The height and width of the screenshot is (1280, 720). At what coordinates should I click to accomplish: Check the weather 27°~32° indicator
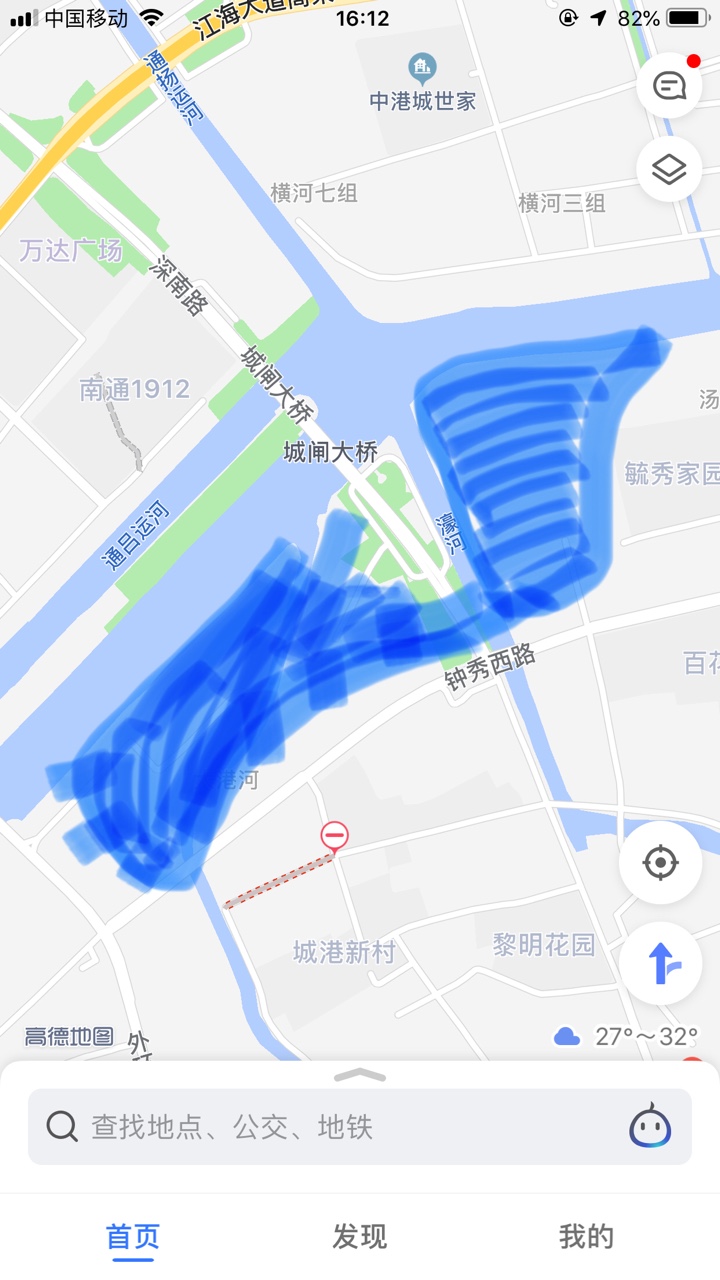click(x=626, y=1036)
